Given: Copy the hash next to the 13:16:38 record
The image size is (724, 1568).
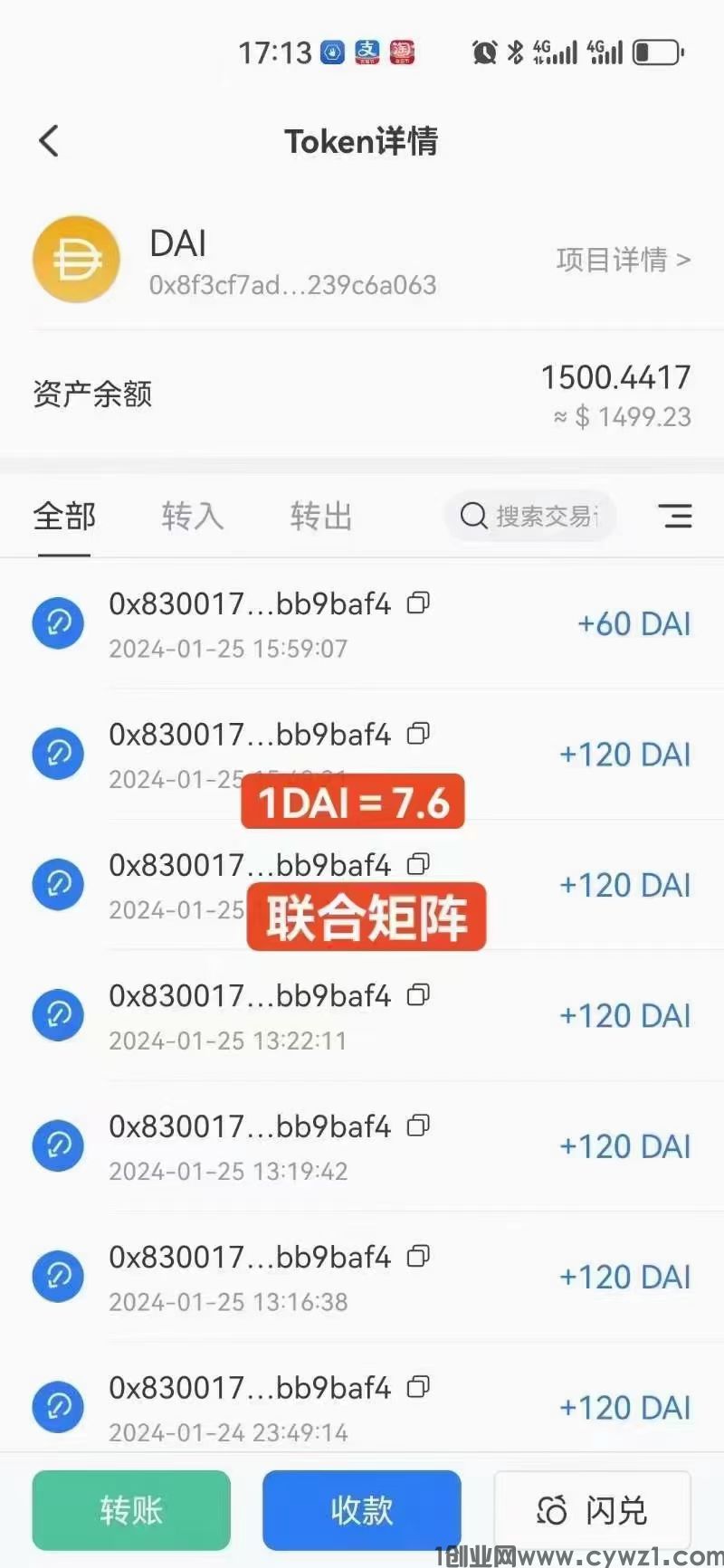Looking at the screenshot, I should [x=417, y=1257].
